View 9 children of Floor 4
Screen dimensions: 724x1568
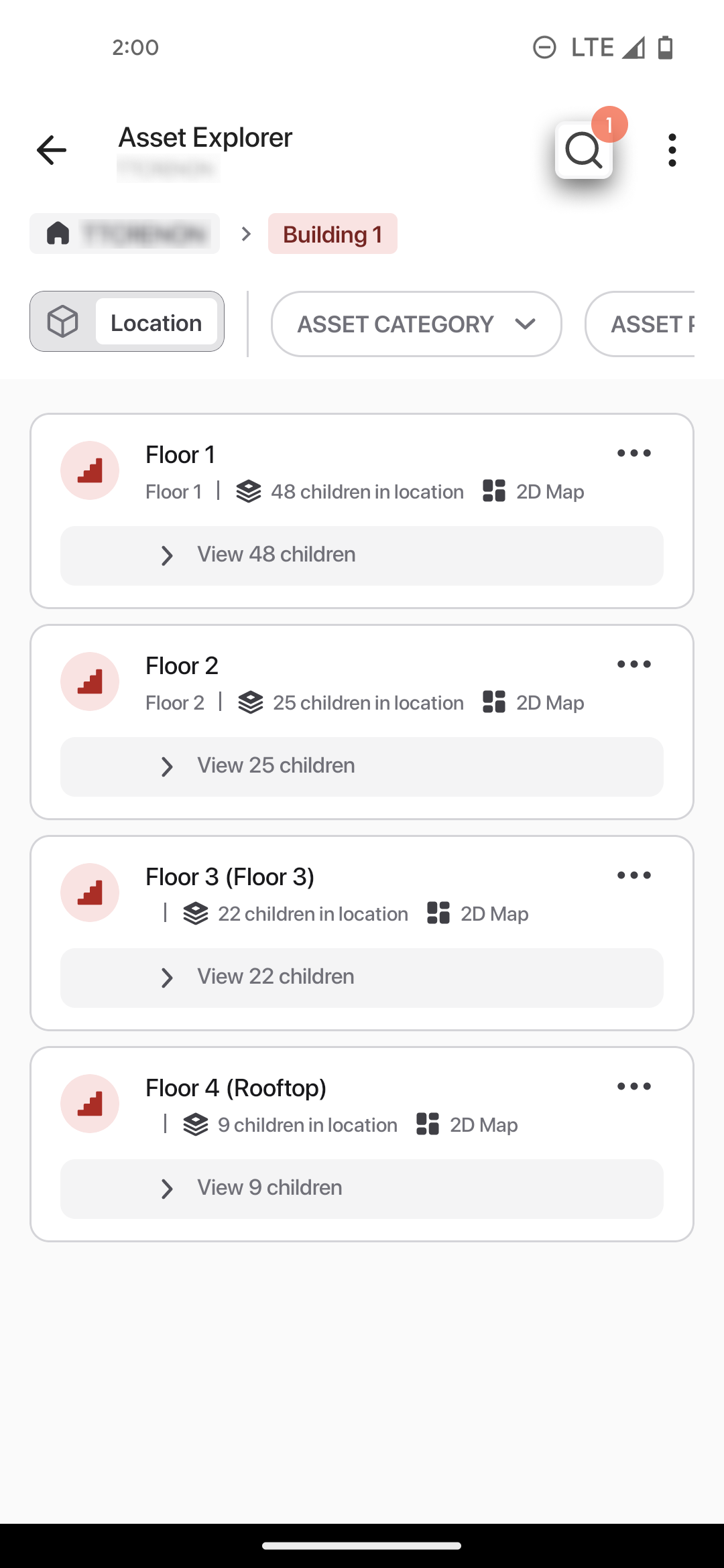point(362,1189)
